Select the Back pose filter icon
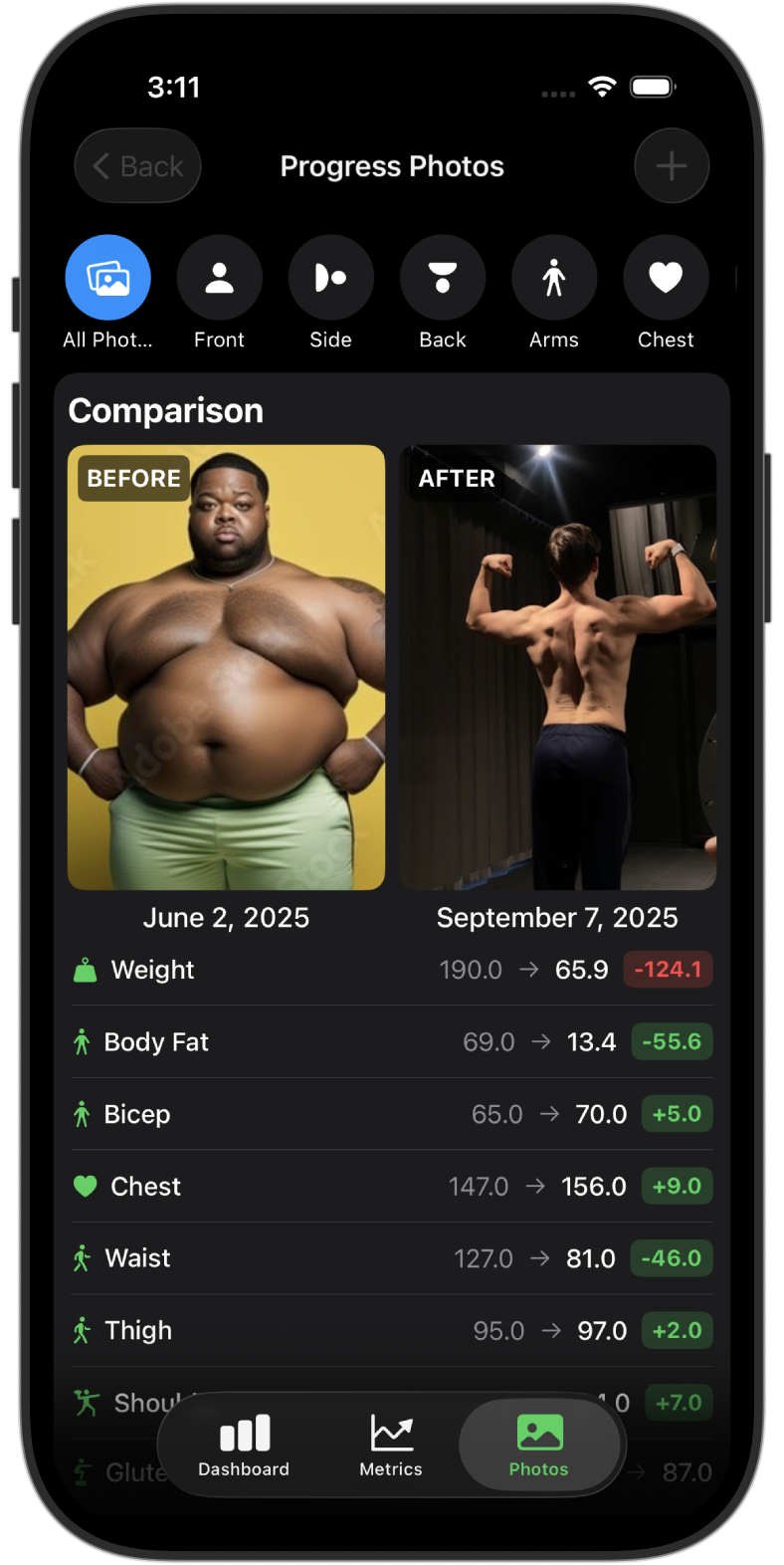Image resolution: width=784 pixels, height=1565 pixels. point(442,277)
